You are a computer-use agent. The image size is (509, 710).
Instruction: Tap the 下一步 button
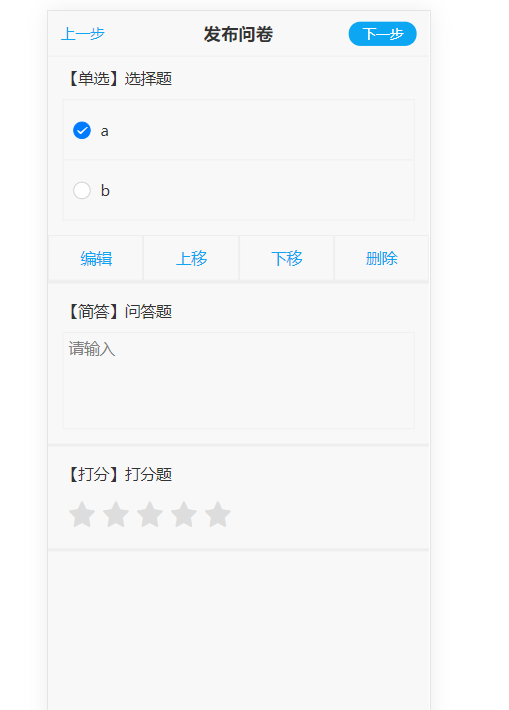tap(383, 34)
